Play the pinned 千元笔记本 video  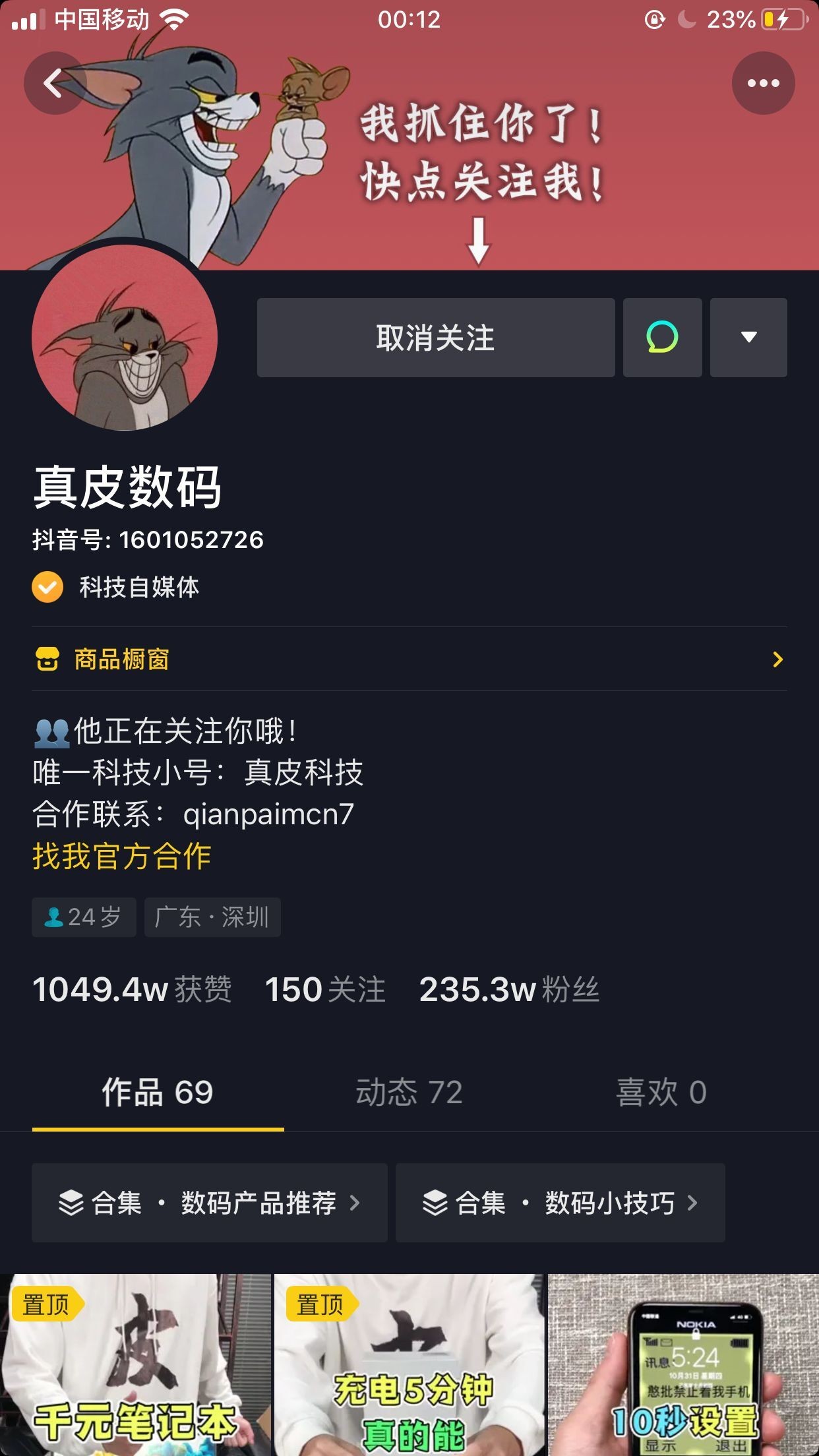coord(135,1365)
